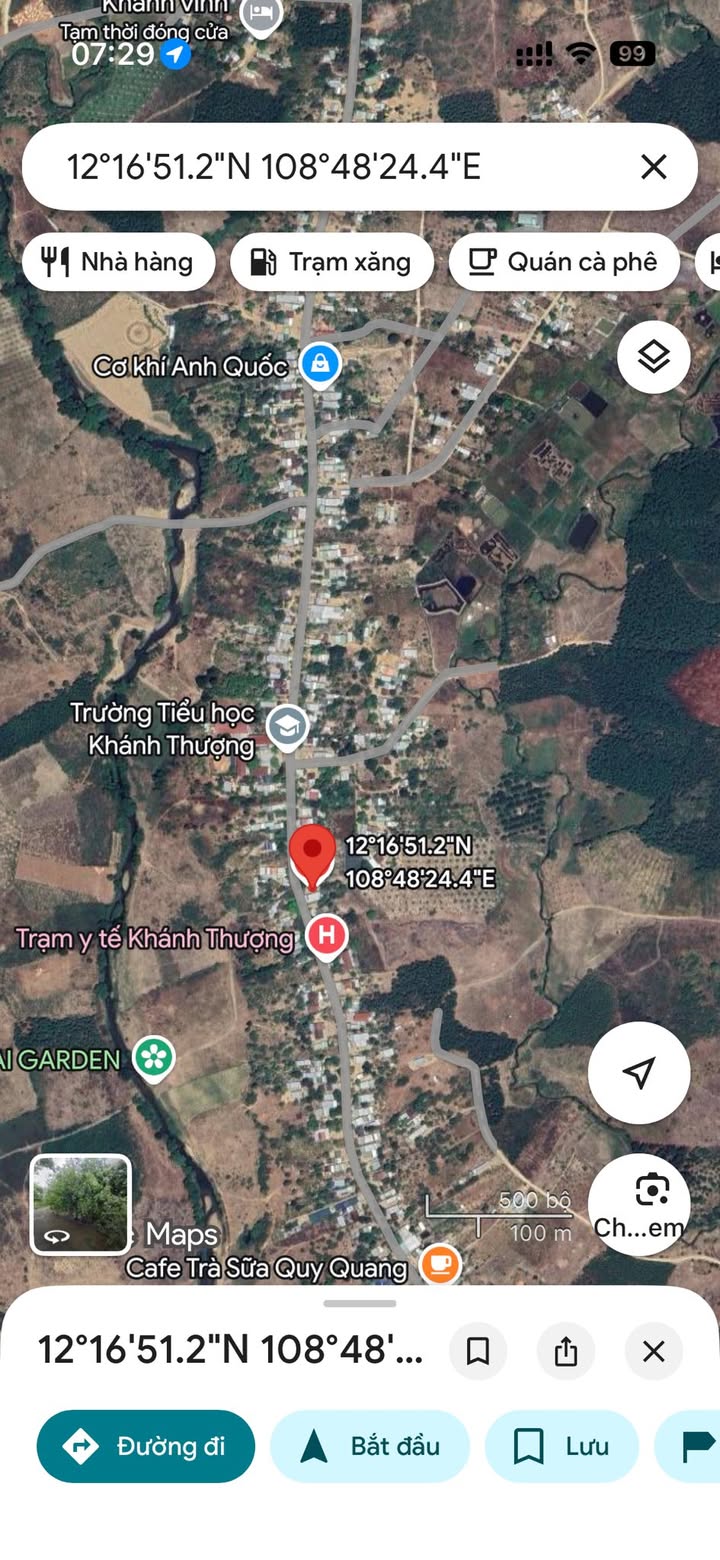Tap Cafe Trà Sữa Quy Quang marker
This screenshot has height=1560, width=720.
point(440,1265)
